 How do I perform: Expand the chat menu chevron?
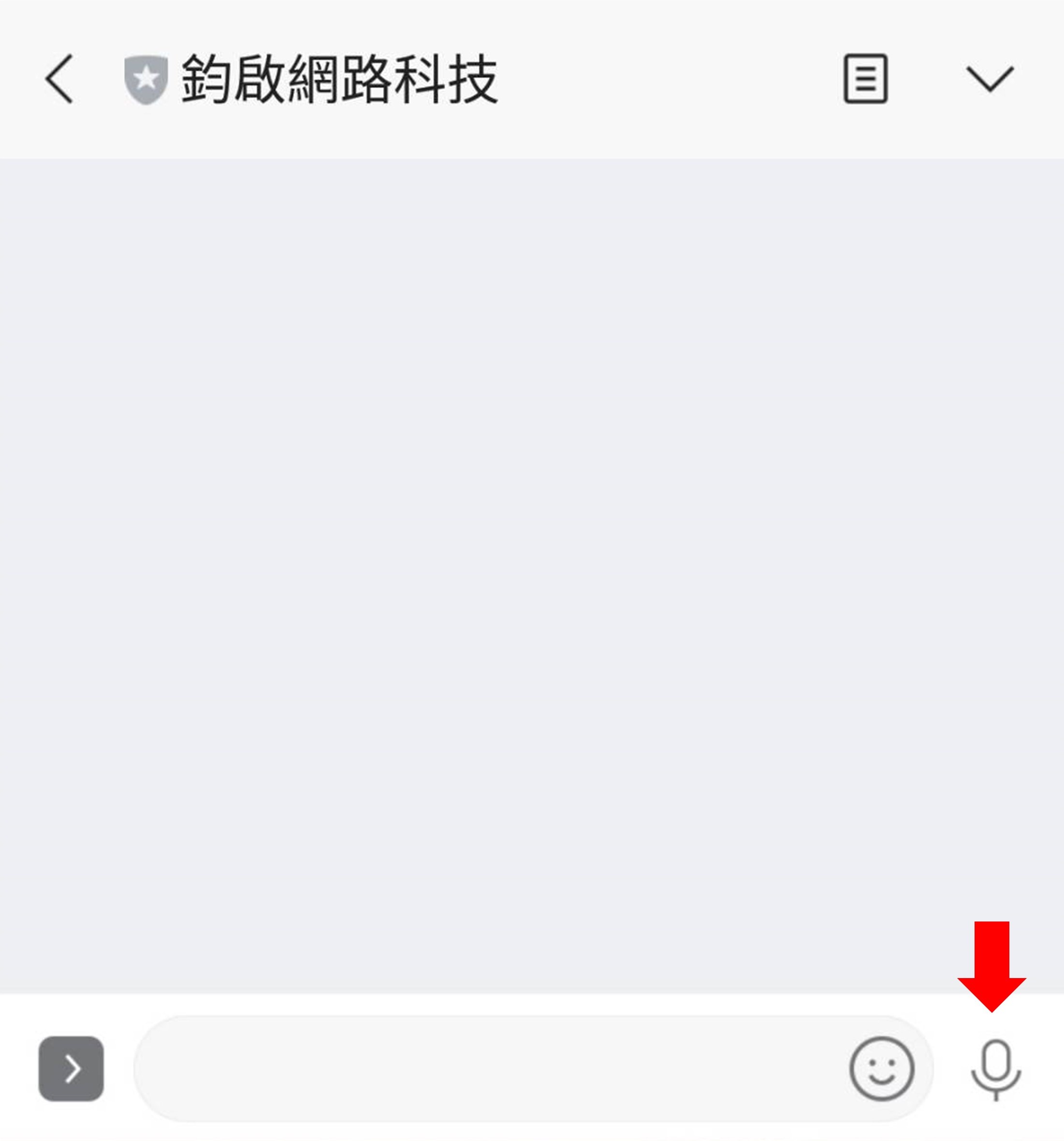(x=990, y=79)
